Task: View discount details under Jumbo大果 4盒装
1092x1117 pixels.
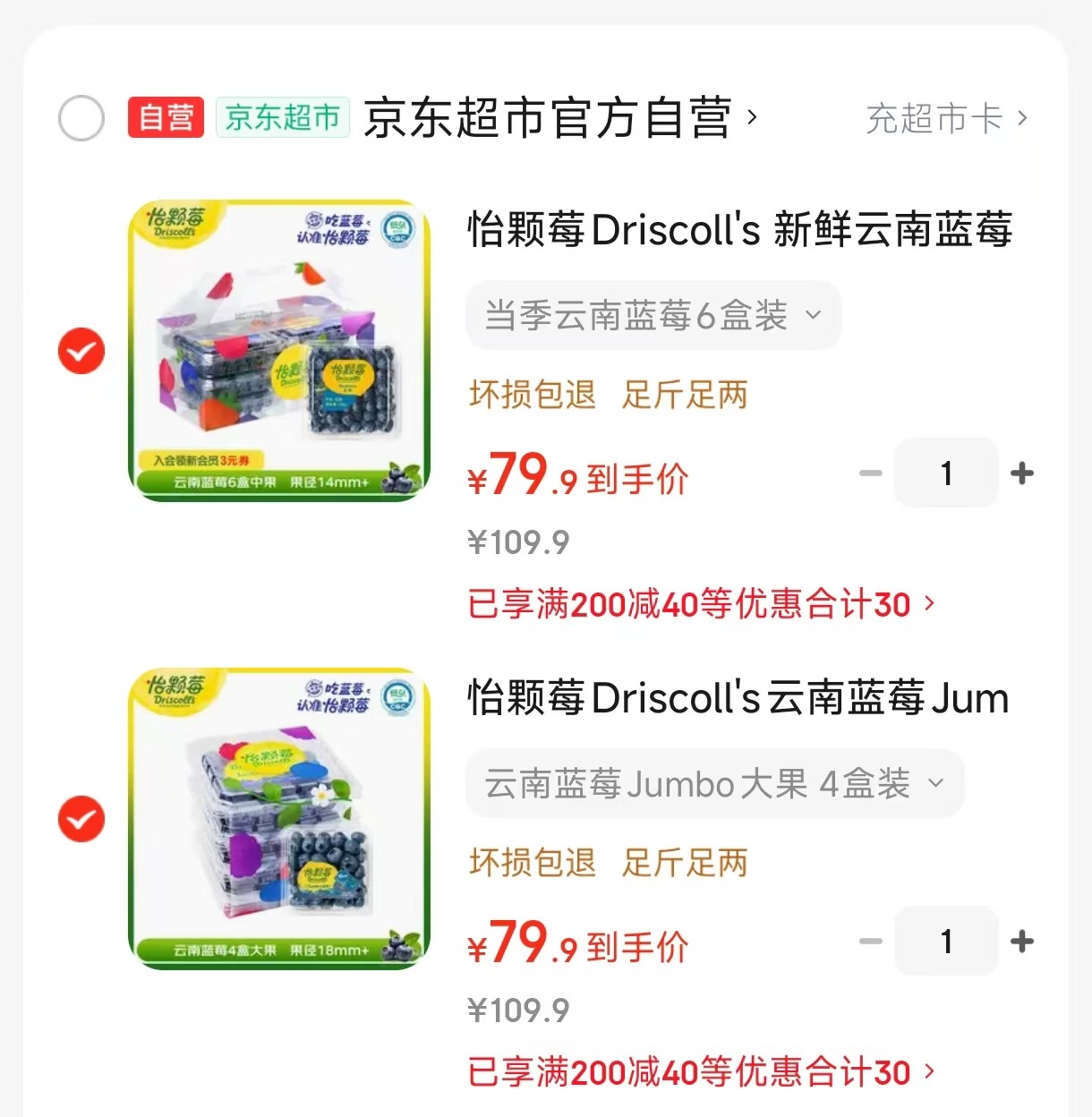Action: (x=701, y=1072)
